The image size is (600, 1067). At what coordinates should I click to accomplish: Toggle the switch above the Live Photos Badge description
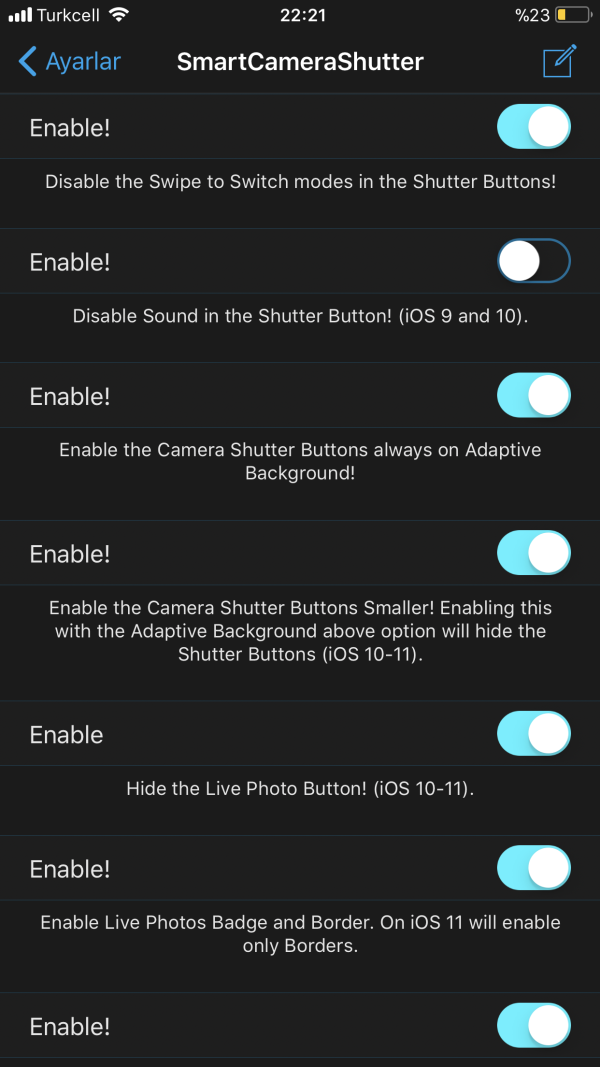pyautogui.click(x=533, y=867)
